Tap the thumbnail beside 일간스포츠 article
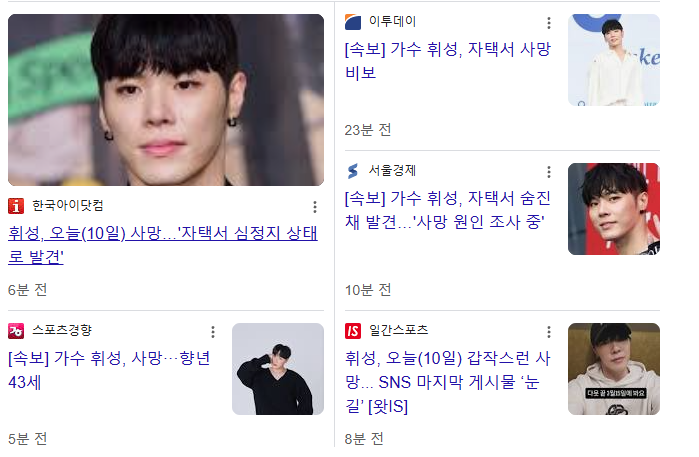 pyautogui.click(x=613, y=369)
